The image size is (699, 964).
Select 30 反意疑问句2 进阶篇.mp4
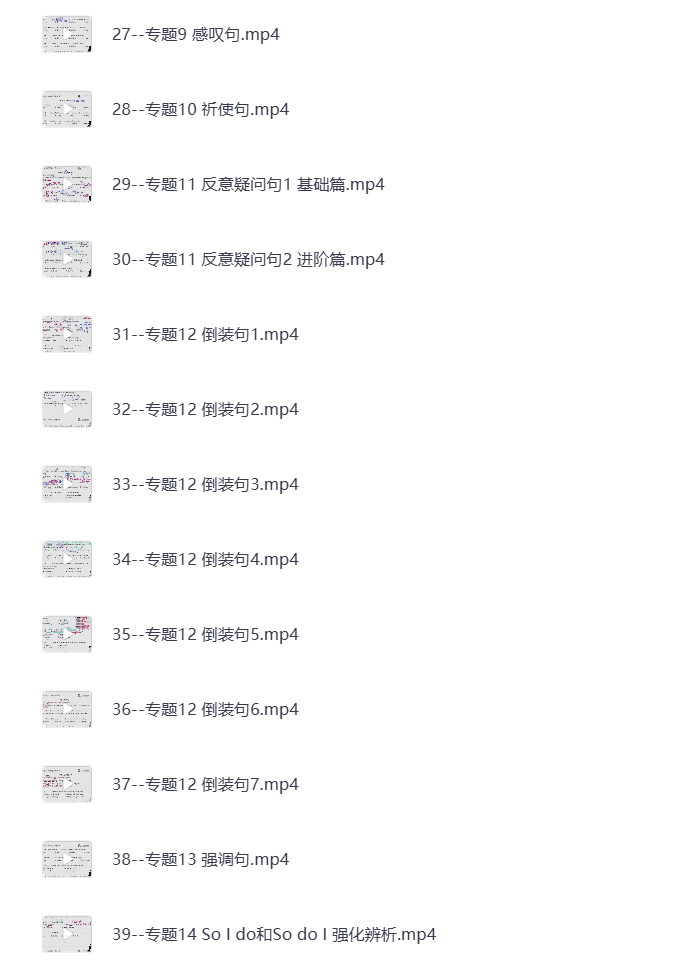tap(248, 260)
